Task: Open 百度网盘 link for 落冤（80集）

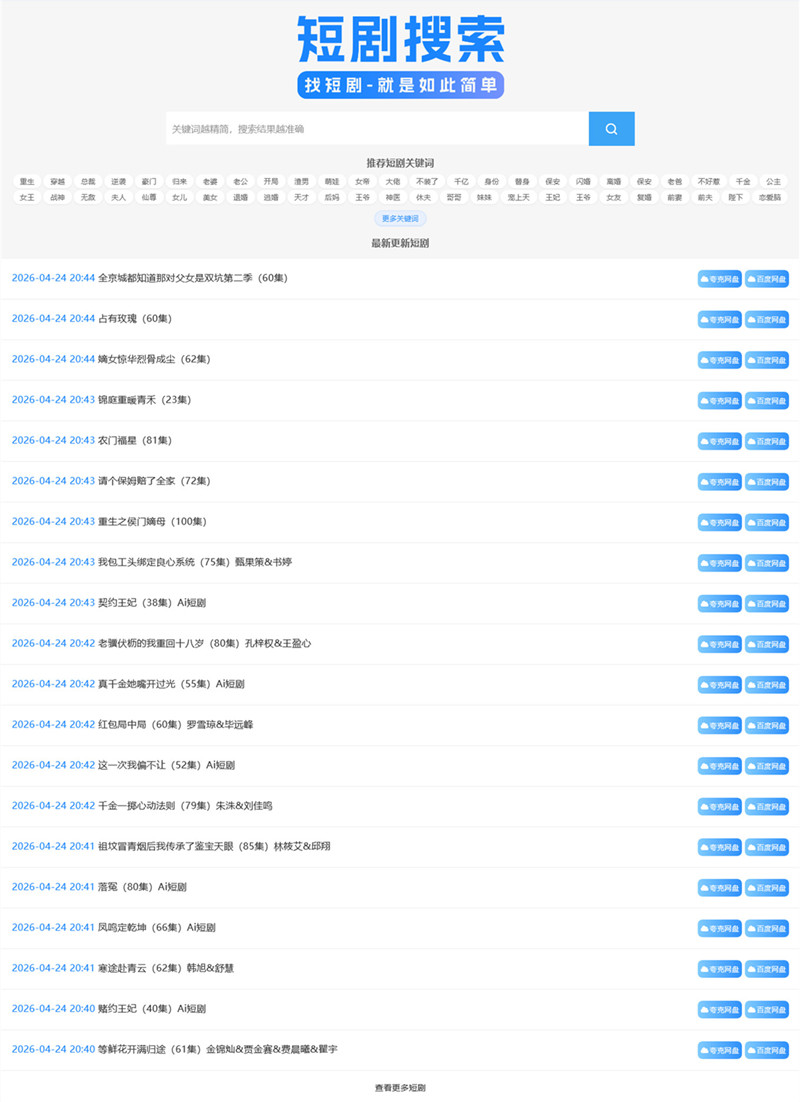Action: coord(767,888)
